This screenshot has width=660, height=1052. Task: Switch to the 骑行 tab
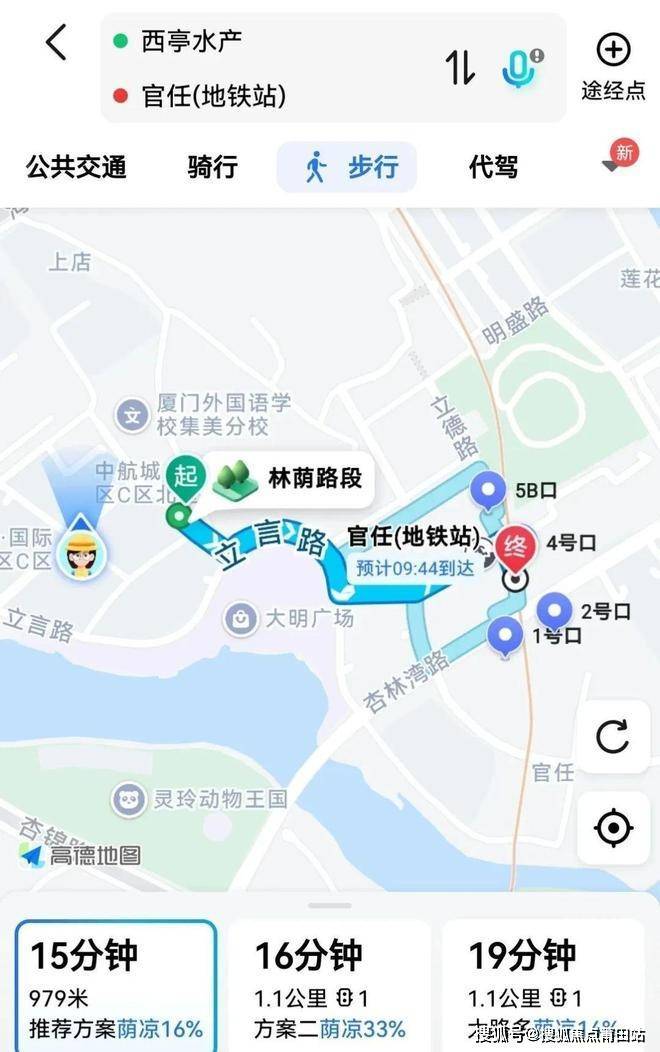click(212, 167)
